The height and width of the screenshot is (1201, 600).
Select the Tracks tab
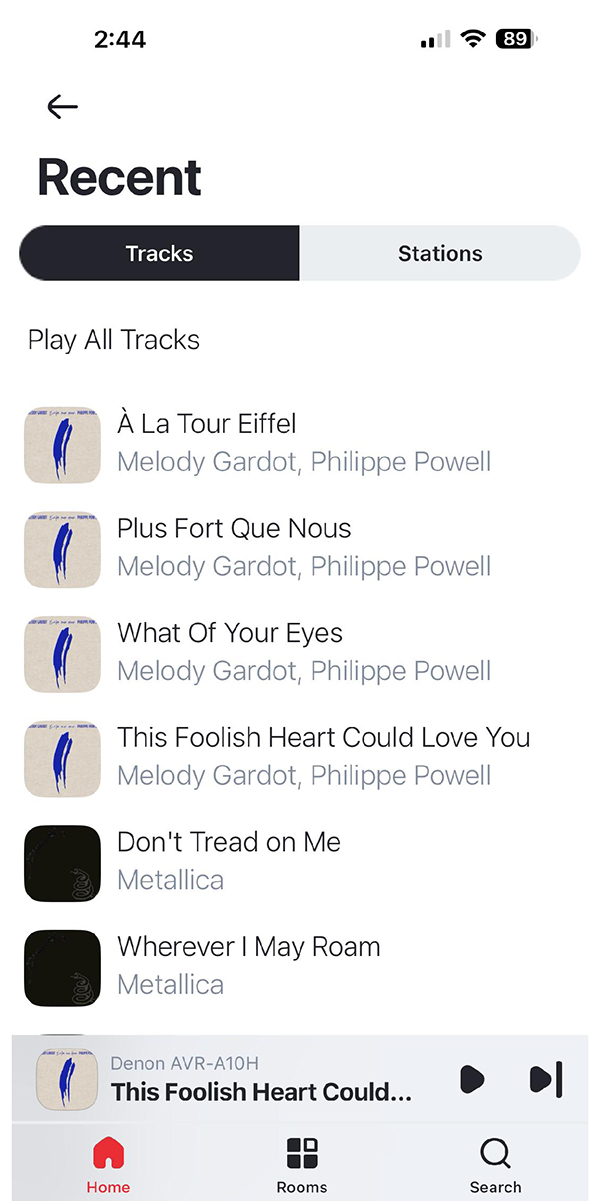pyautogui.click(x=159, y=253)
